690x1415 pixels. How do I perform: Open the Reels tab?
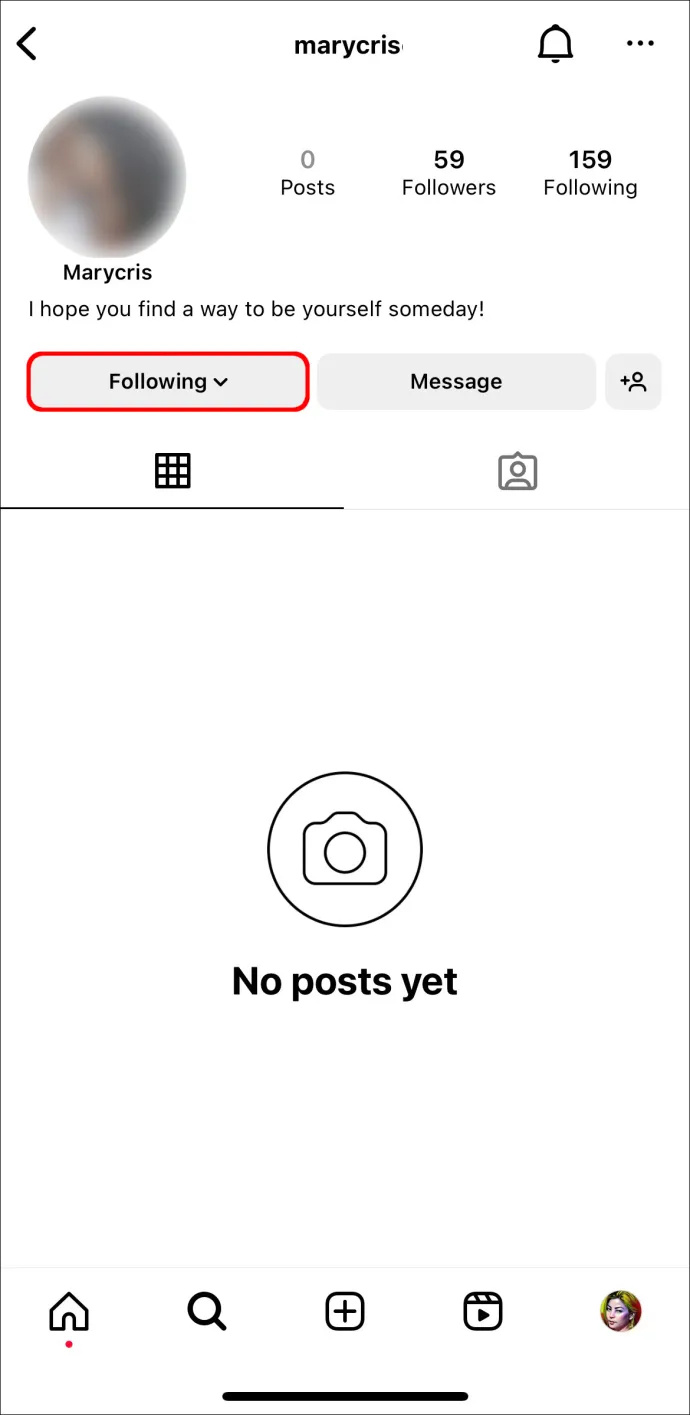click(483, 1311)
